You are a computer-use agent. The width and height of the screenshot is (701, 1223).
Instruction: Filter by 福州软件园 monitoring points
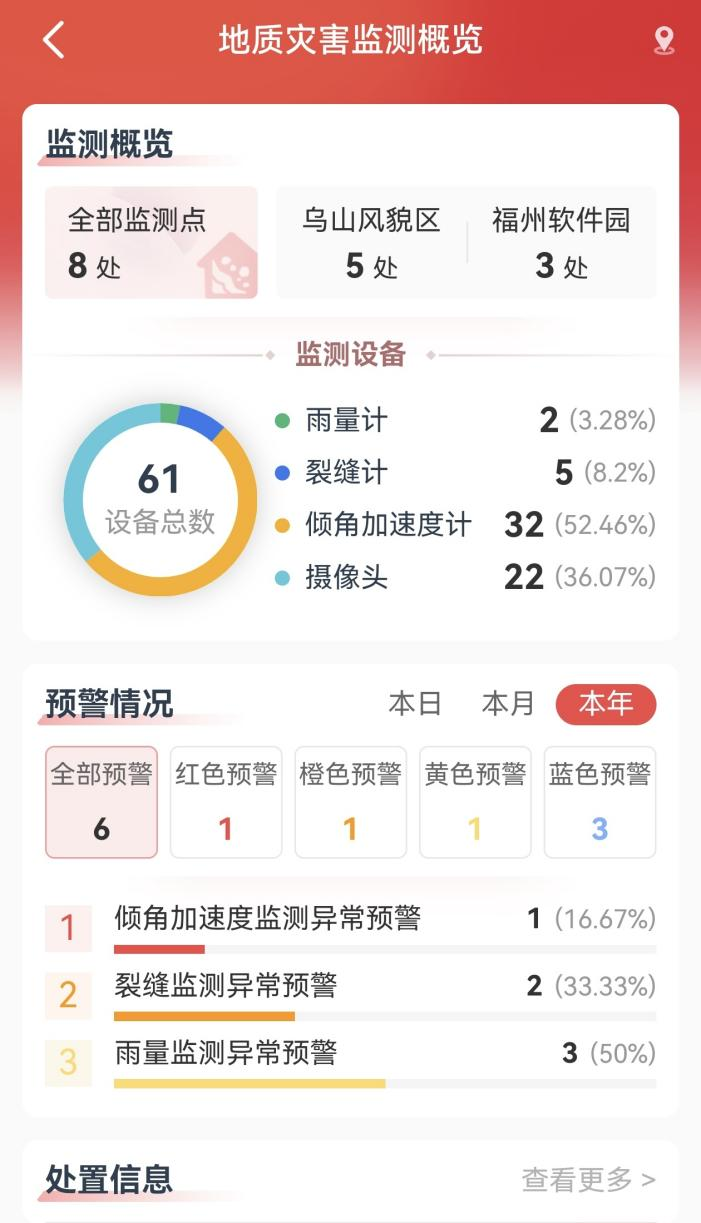tap(561, 242)
